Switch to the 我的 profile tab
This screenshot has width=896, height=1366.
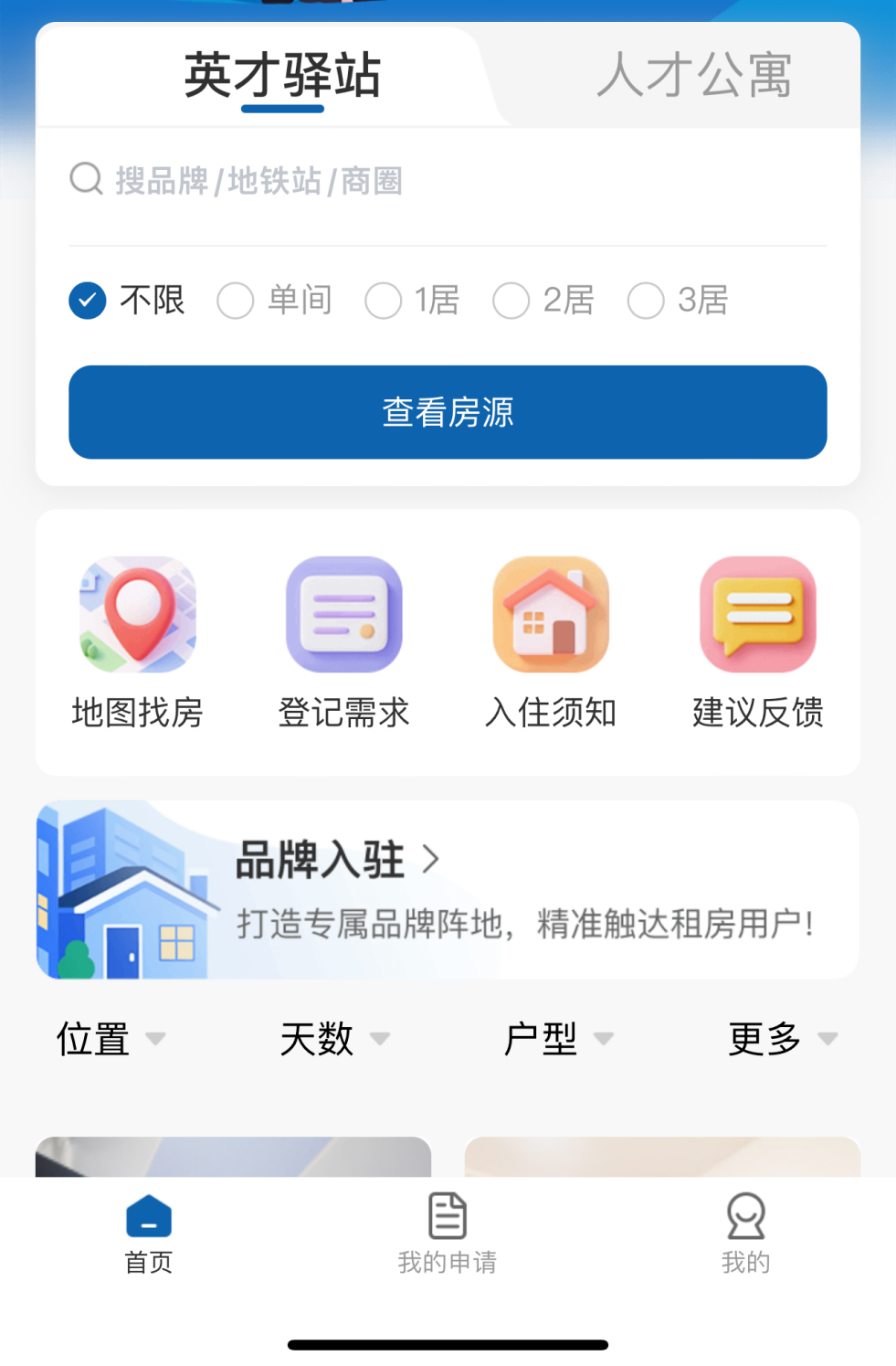pos(746,1234)
